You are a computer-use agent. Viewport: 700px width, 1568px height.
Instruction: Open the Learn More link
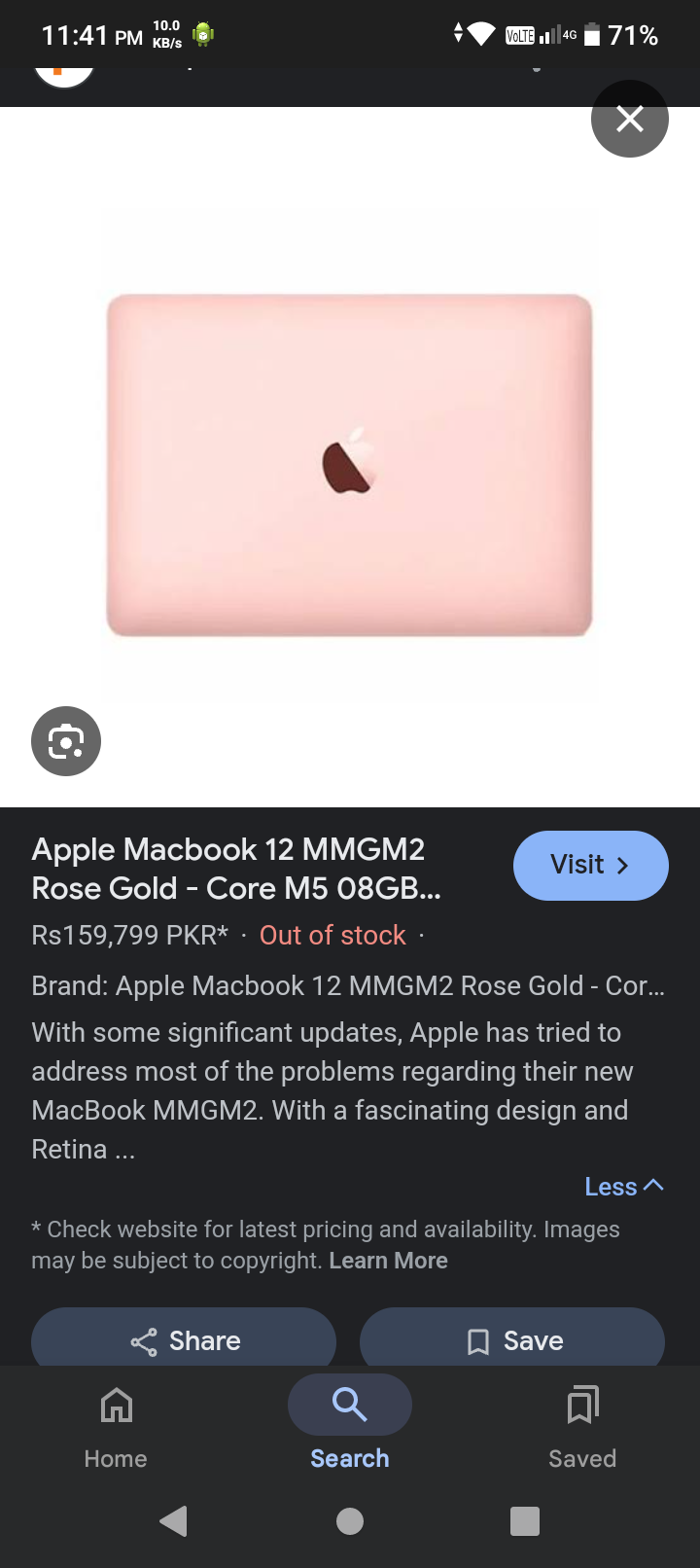(388, 1261)
